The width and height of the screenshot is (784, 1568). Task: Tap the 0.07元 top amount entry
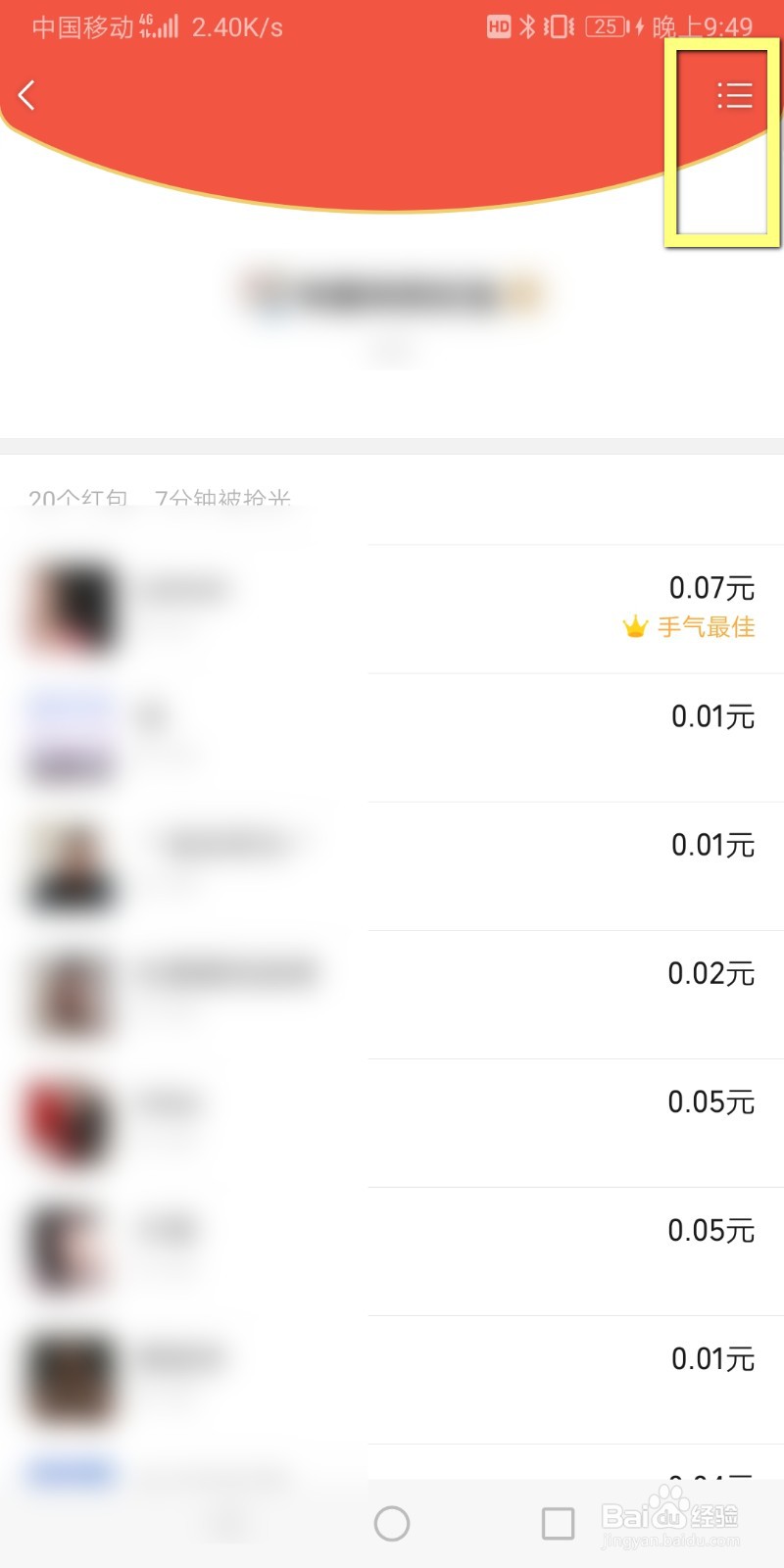710,588
